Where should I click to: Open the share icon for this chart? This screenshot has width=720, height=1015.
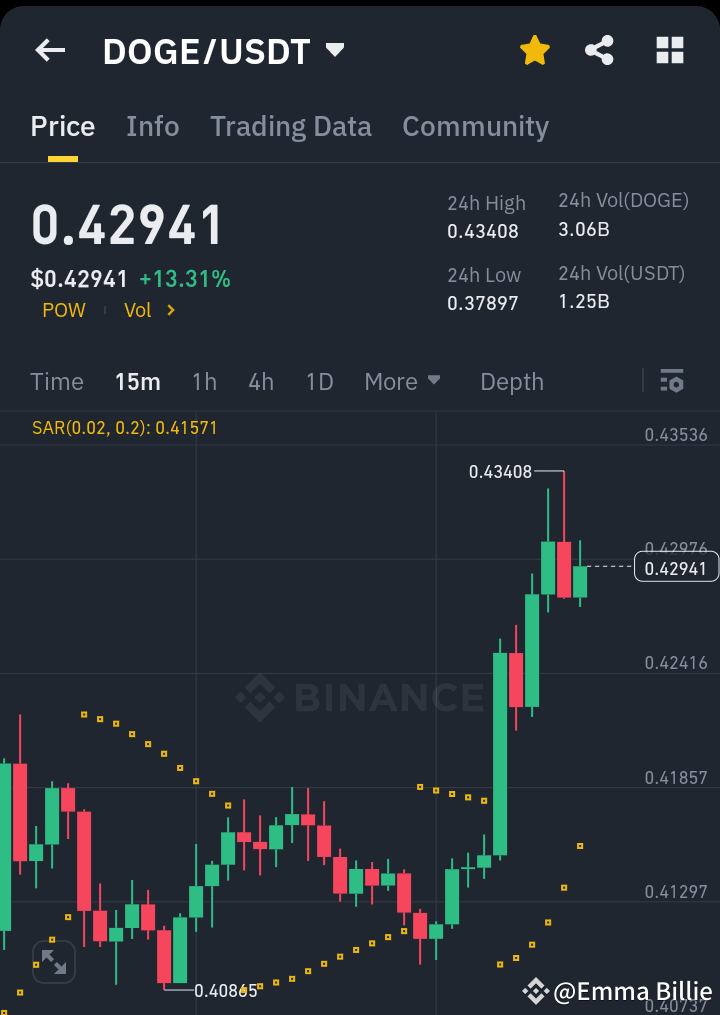click(599, 50)
